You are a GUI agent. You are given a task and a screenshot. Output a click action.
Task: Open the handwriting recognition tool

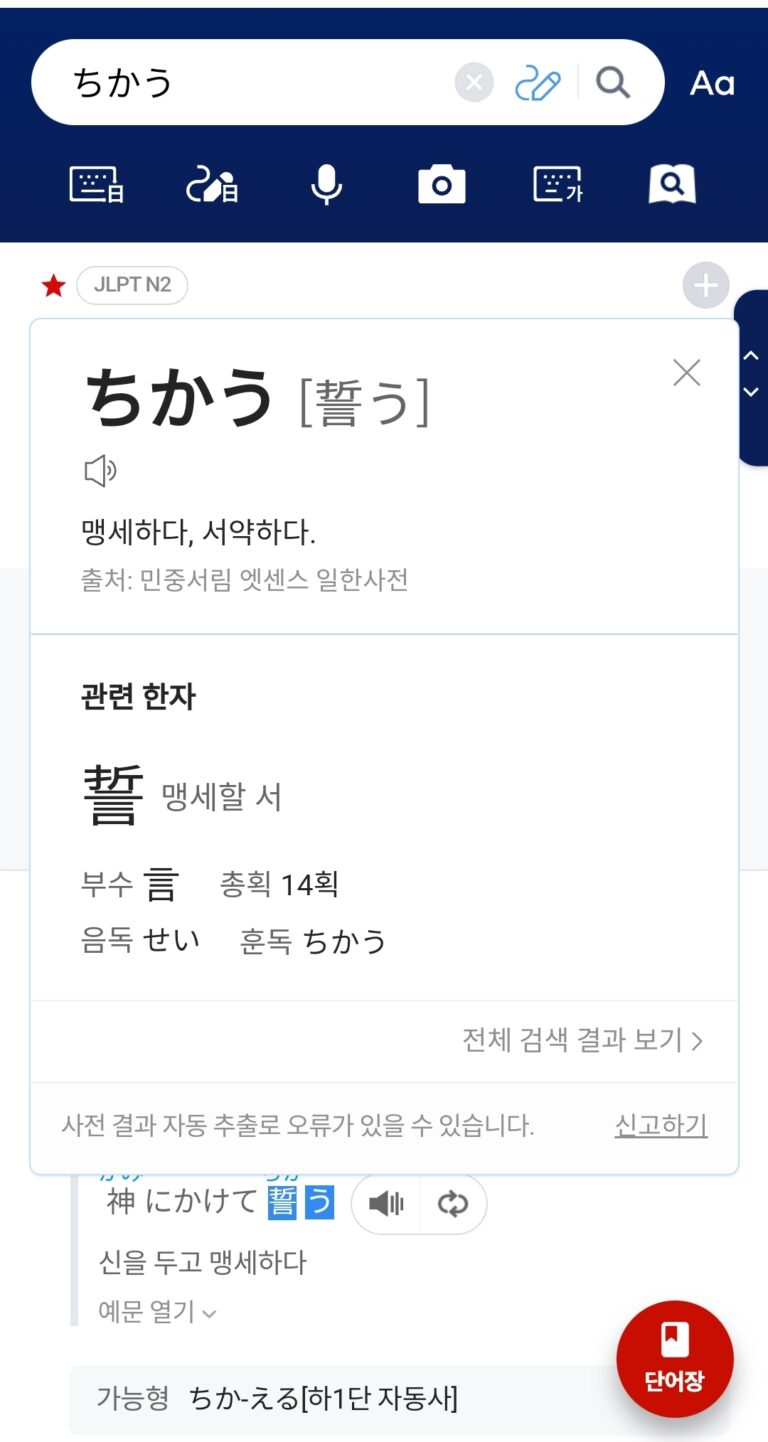click(x=211, y=185)
